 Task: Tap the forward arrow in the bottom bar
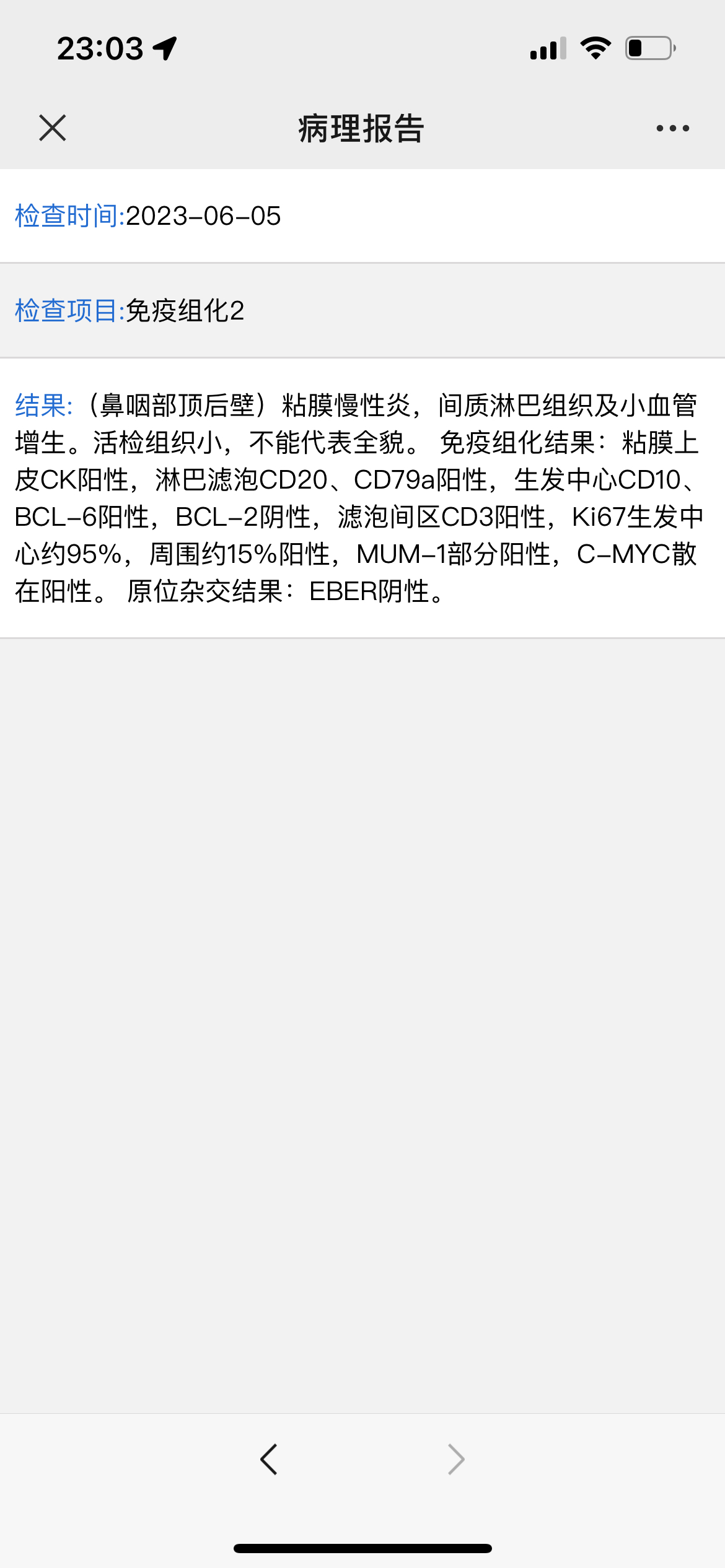pos(456,1460)
